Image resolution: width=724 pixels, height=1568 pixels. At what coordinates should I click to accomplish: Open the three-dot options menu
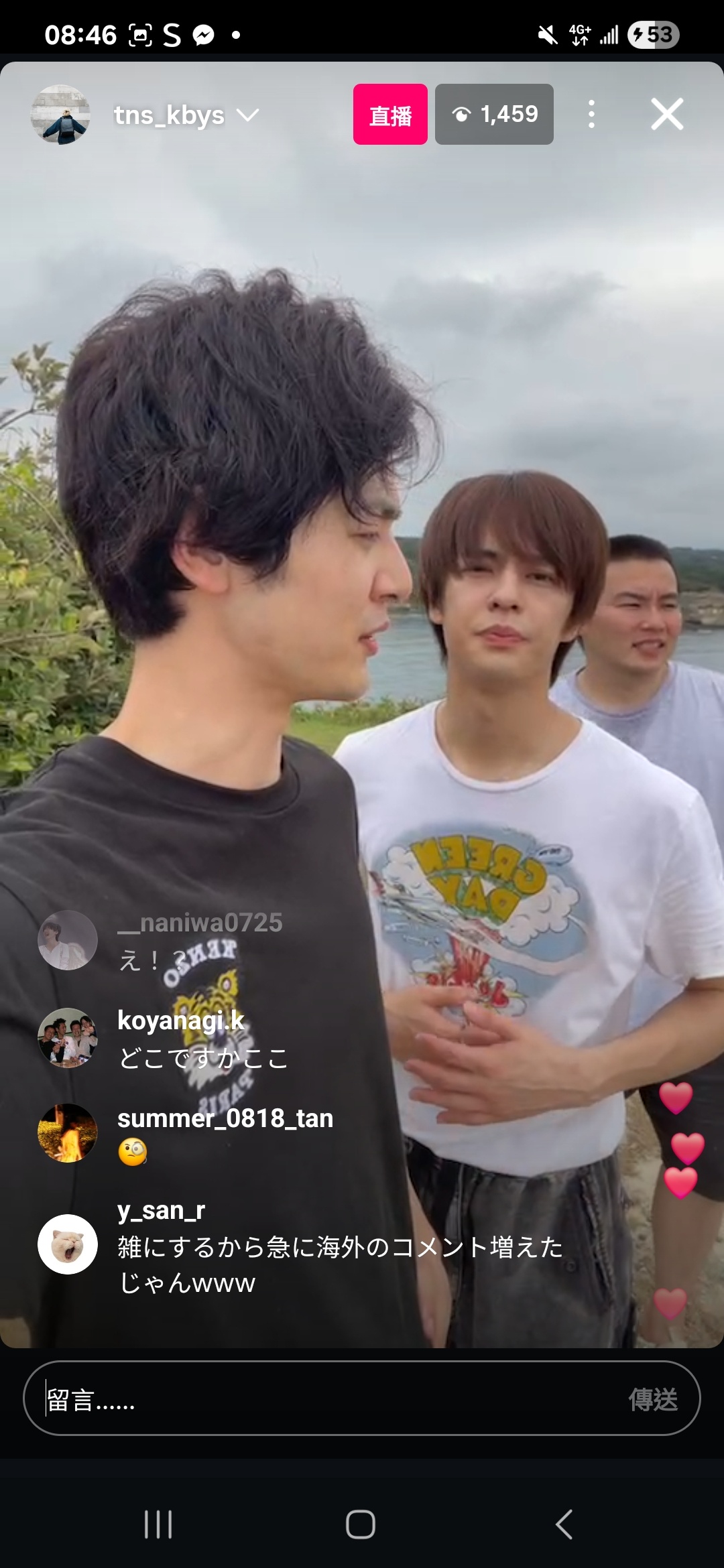591,115
